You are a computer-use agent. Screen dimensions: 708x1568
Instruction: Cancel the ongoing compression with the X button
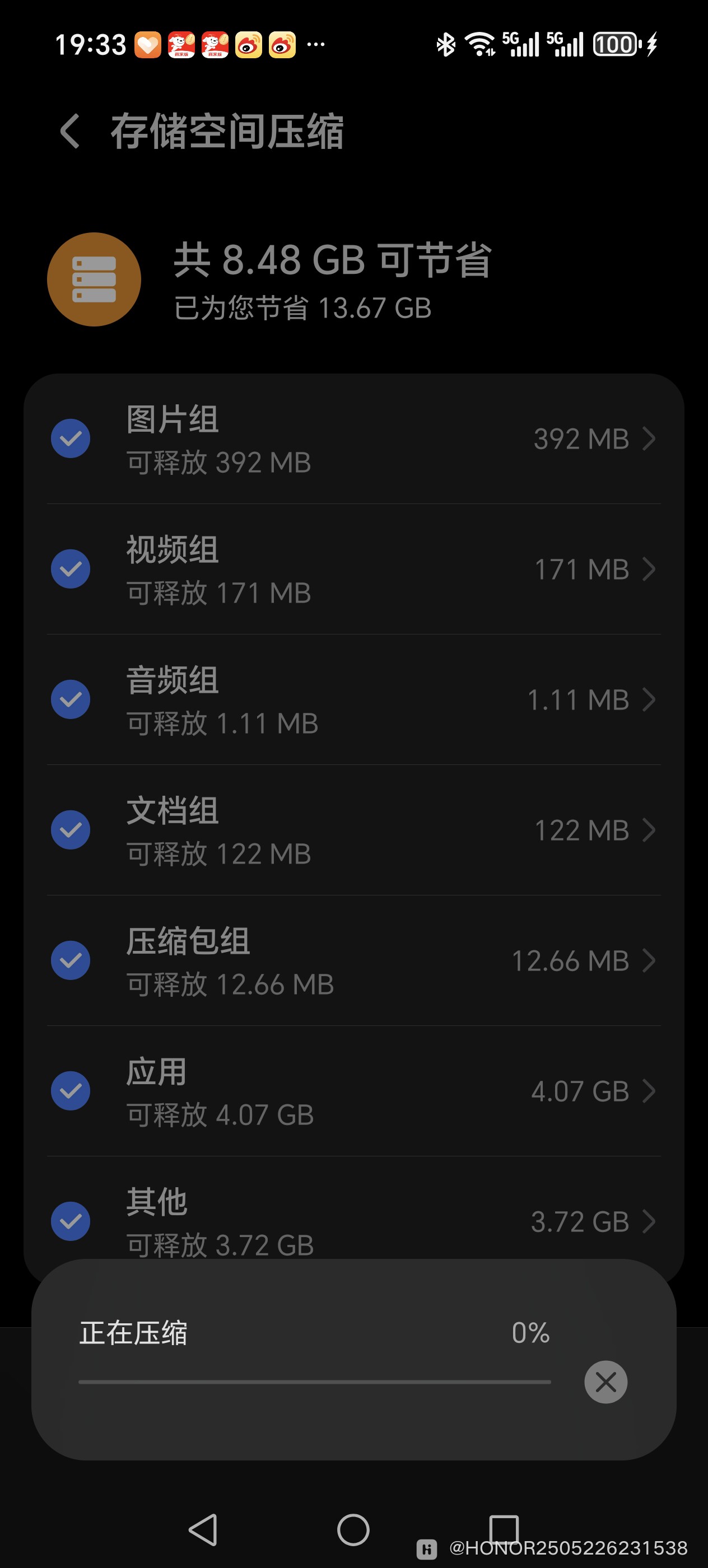click(605, 1381)
